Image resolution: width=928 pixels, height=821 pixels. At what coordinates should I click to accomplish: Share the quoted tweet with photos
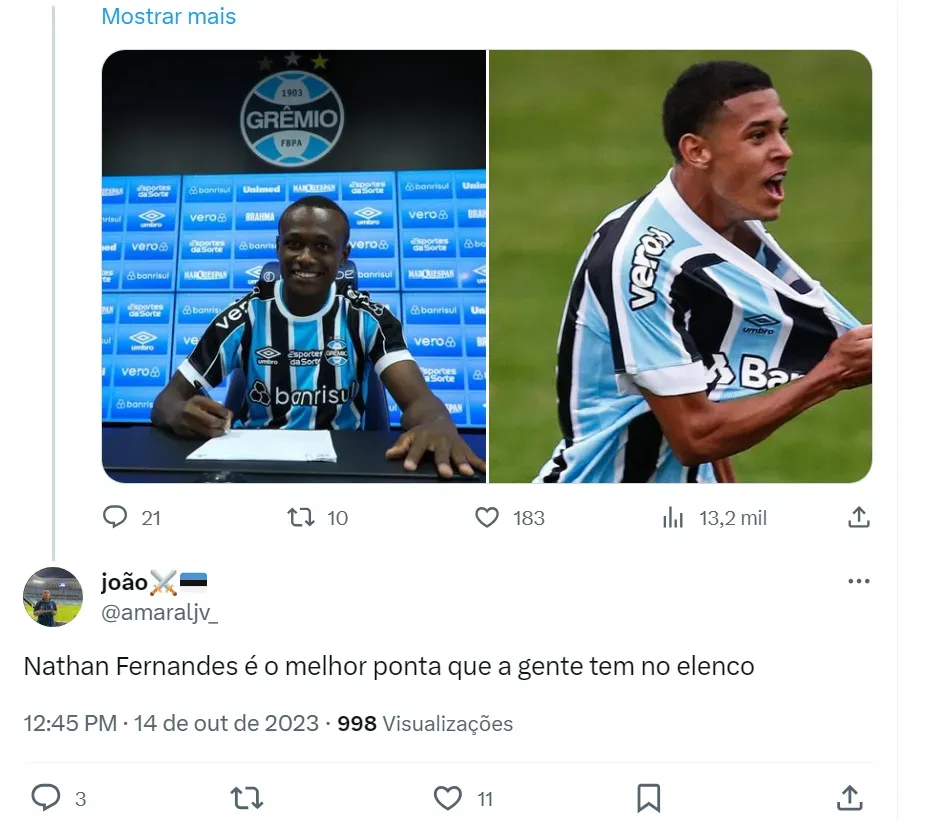point(858,517)
